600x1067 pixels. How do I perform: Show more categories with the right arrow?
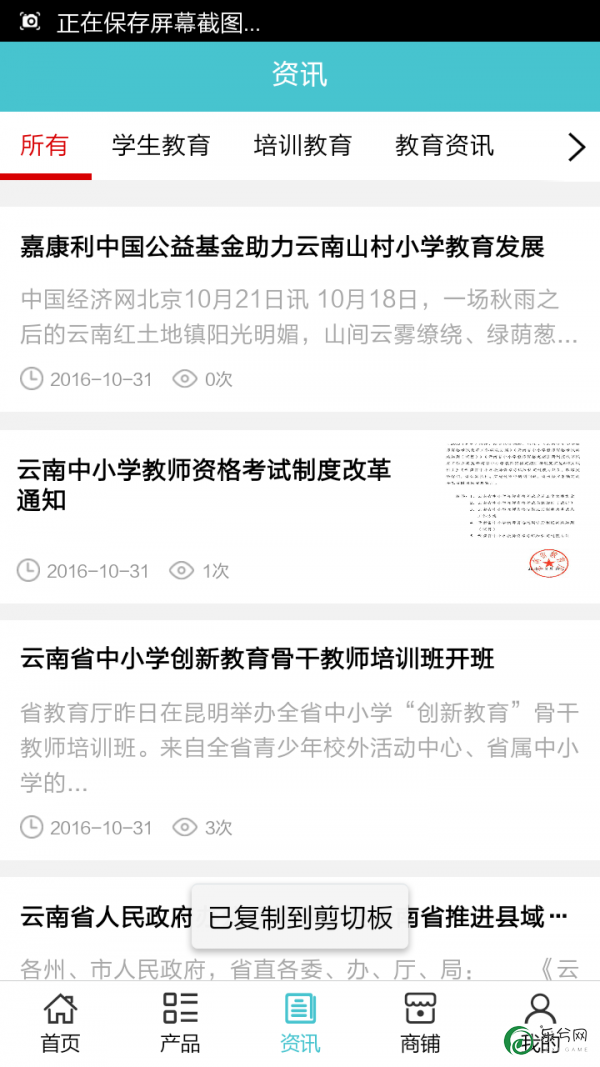(x=576, y=147)
